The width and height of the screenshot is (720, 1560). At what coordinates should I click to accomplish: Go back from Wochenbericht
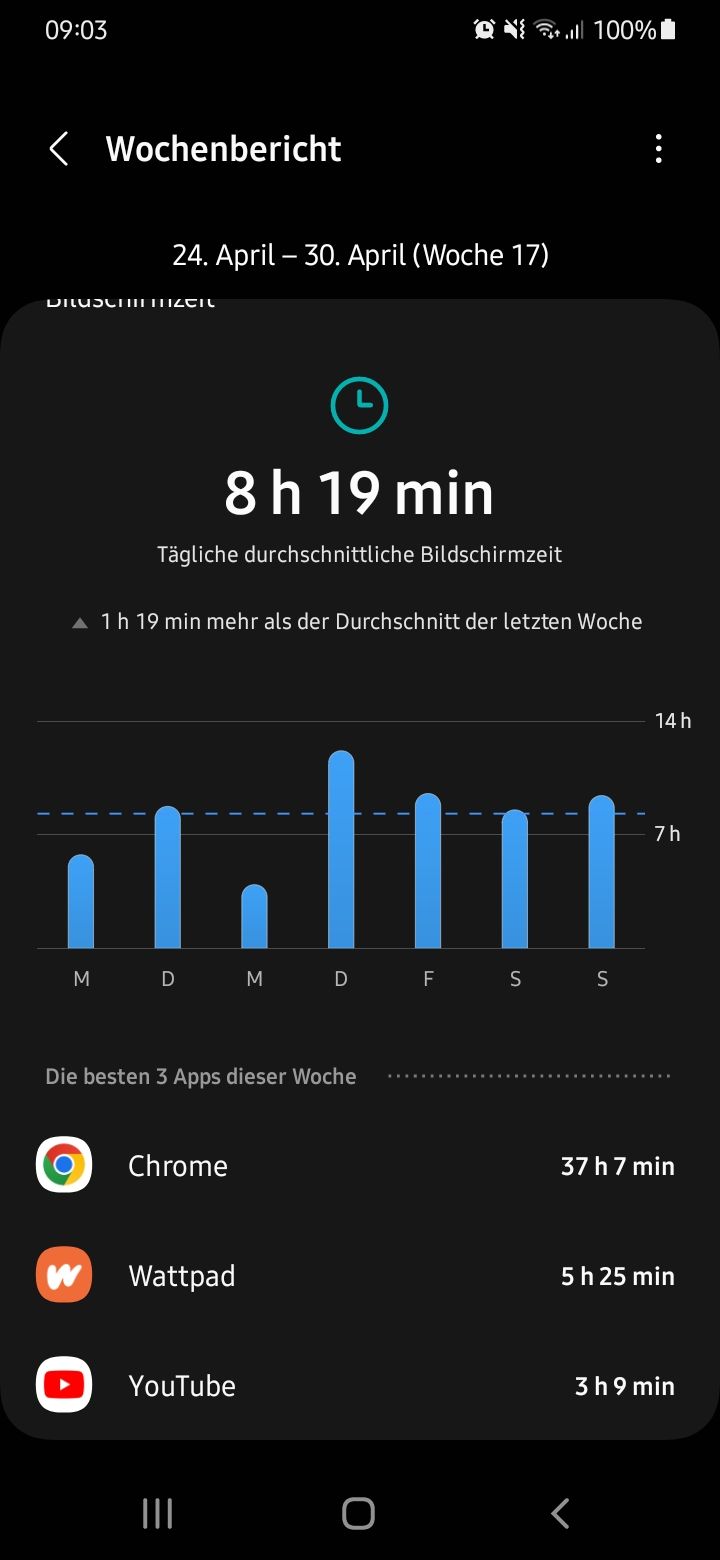point(59,150)
